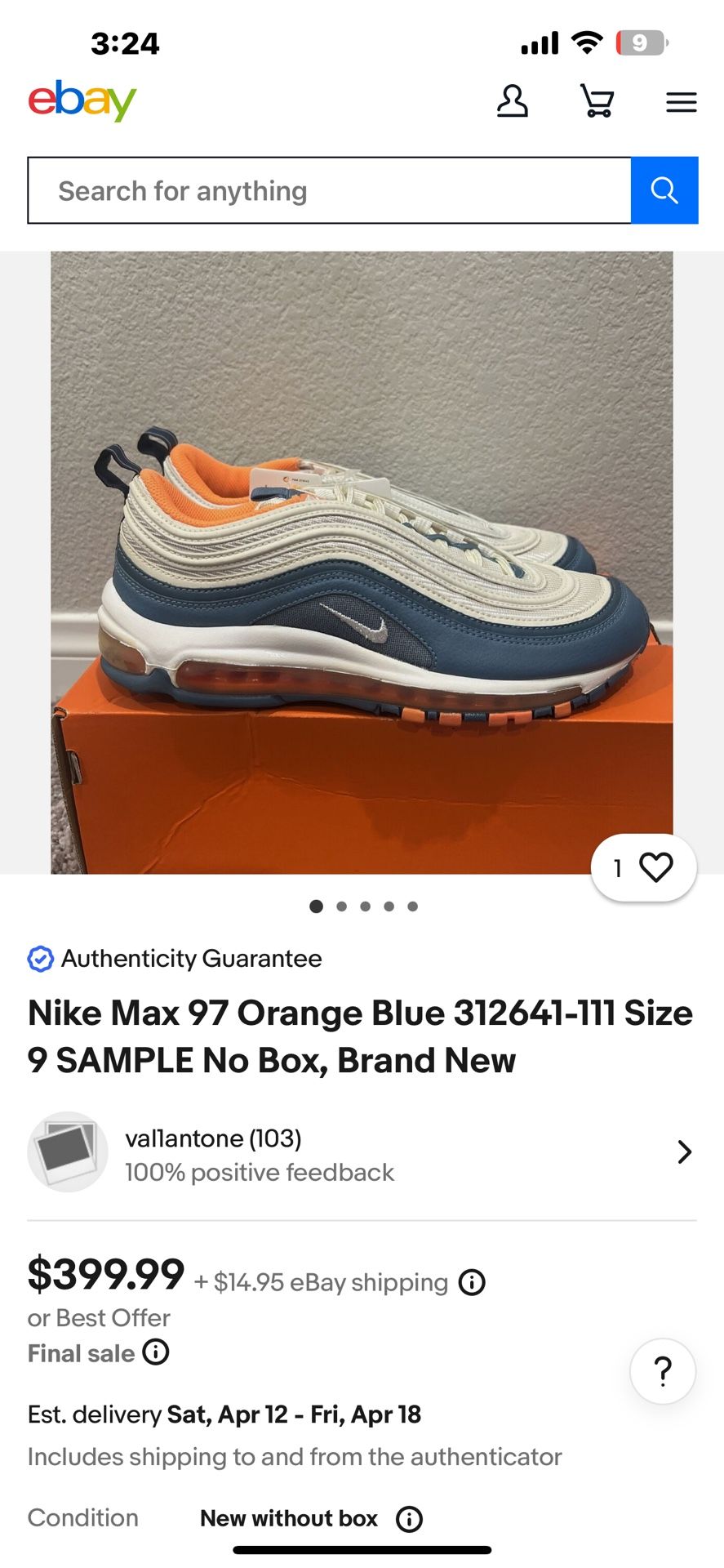
Task: Open the hamburger navigation menu
Action: coord(681,100)
